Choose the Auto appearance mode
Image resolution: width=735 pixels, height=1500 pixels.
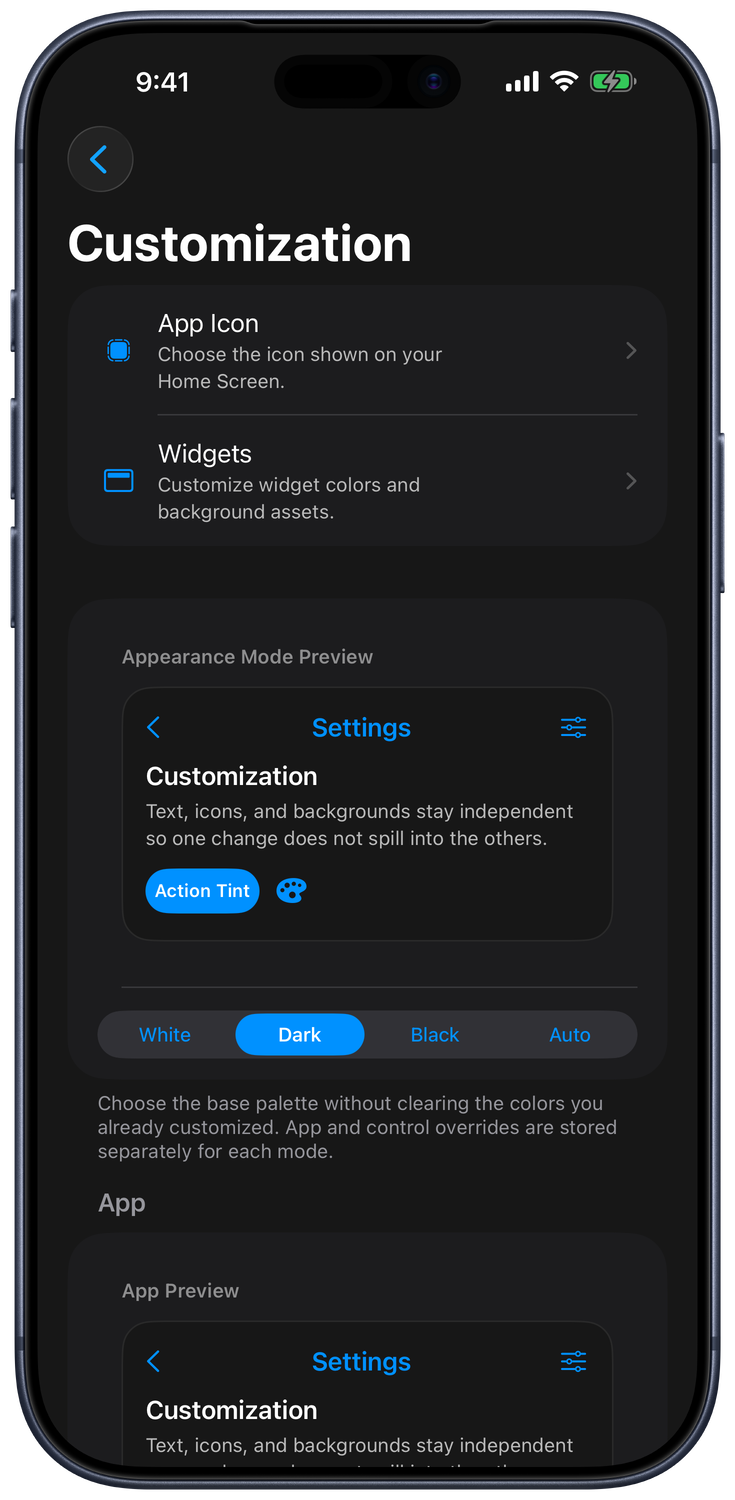tap(570, 1035)
